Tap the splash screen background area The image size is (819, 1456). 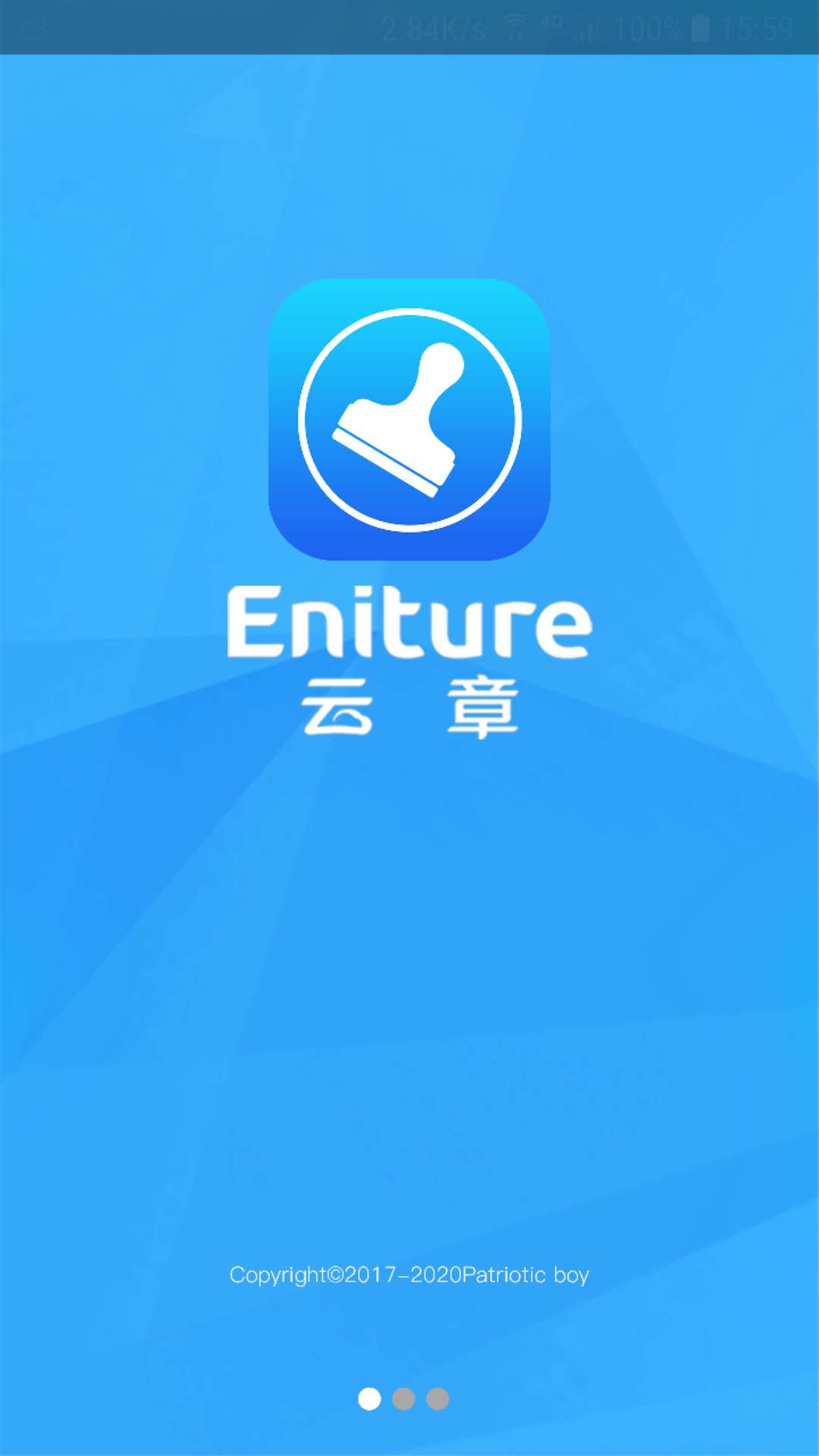point(409,986)
